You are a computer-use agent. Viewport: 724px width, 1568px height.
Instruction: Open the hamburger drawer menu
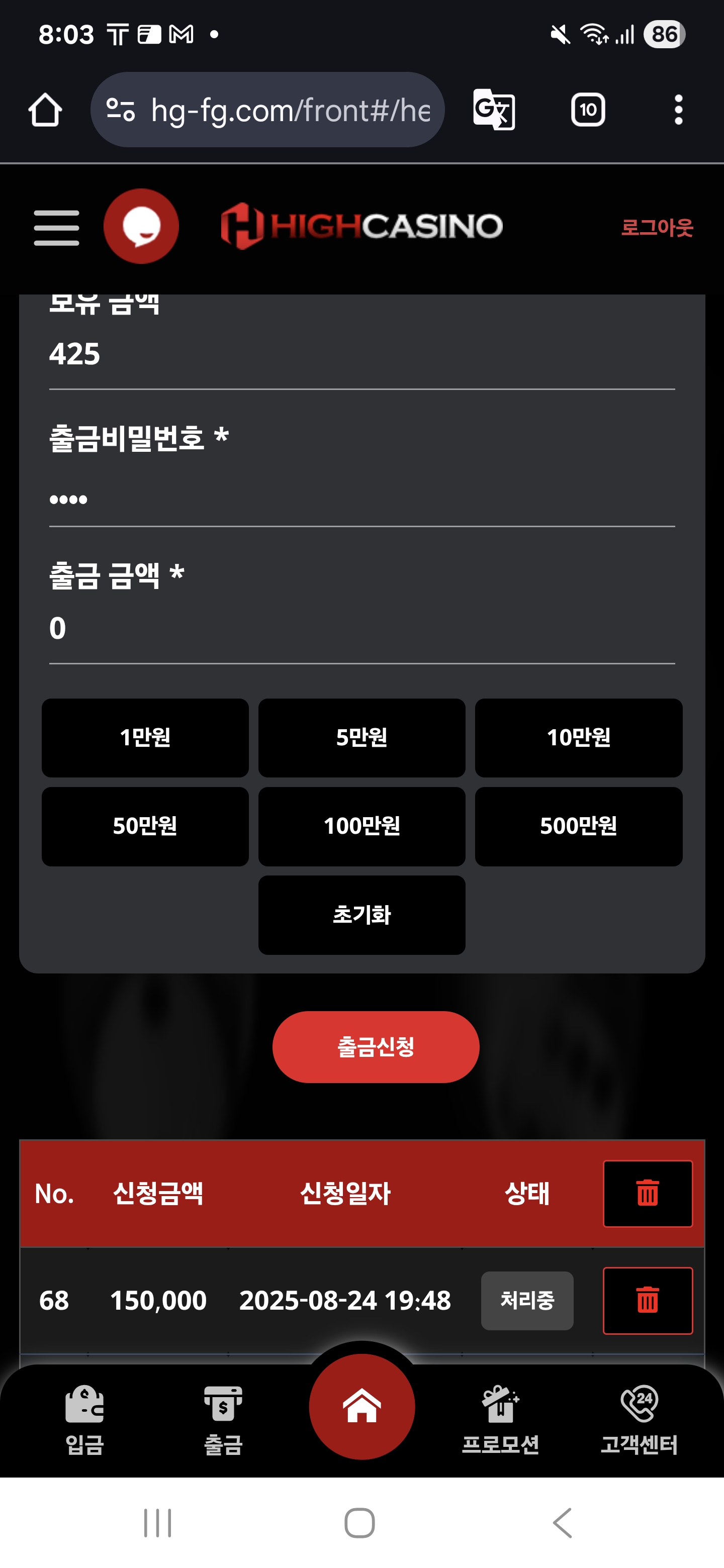click(56, 227)
